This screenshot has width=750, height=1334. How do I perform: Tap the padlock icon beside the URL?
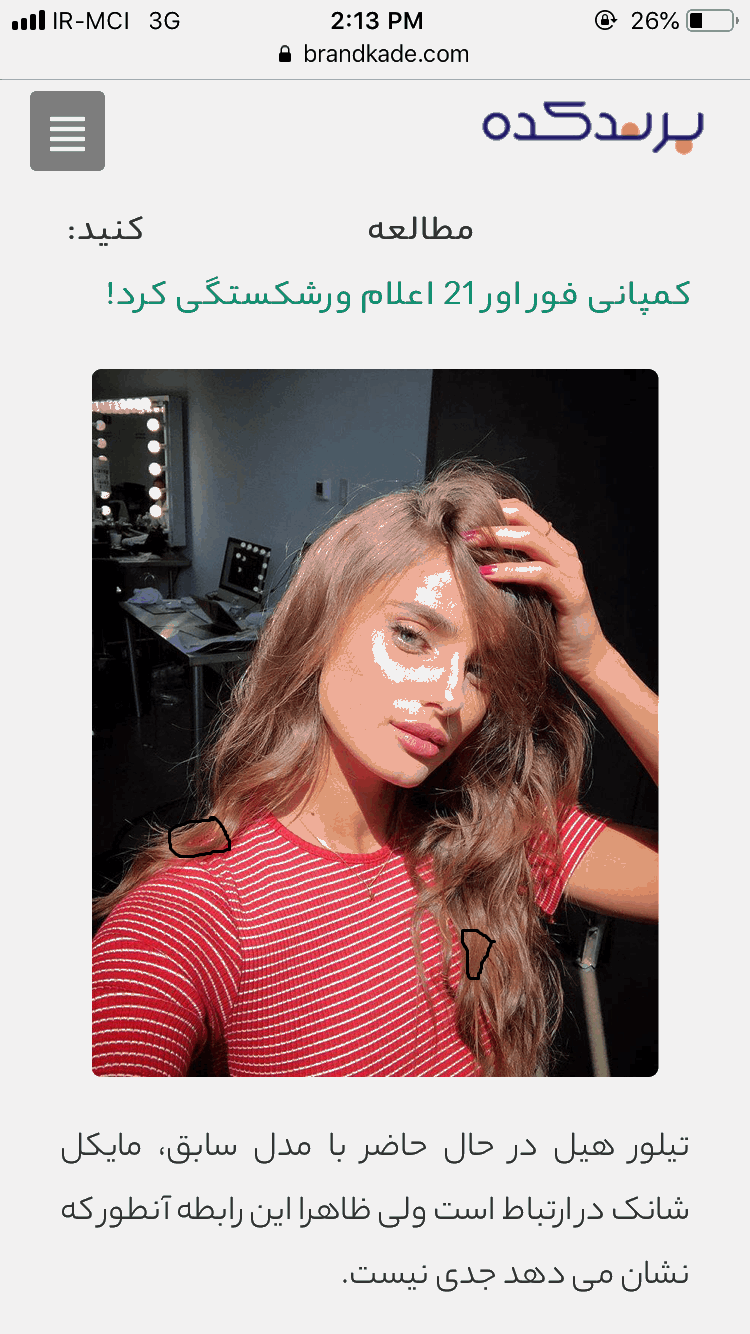point(285,54)
